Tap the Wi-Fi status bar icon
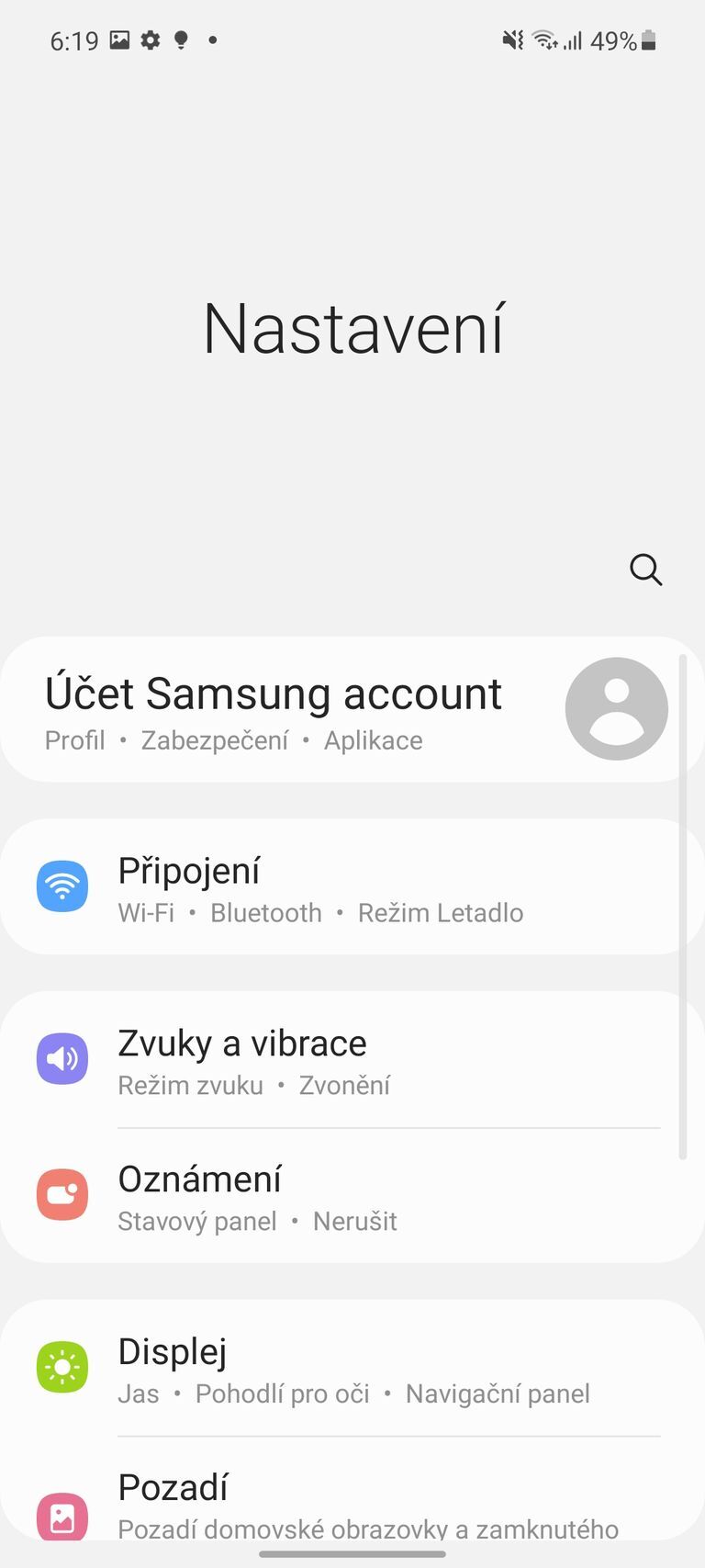Screen dimensions: 705x1568 coord(543,39)
